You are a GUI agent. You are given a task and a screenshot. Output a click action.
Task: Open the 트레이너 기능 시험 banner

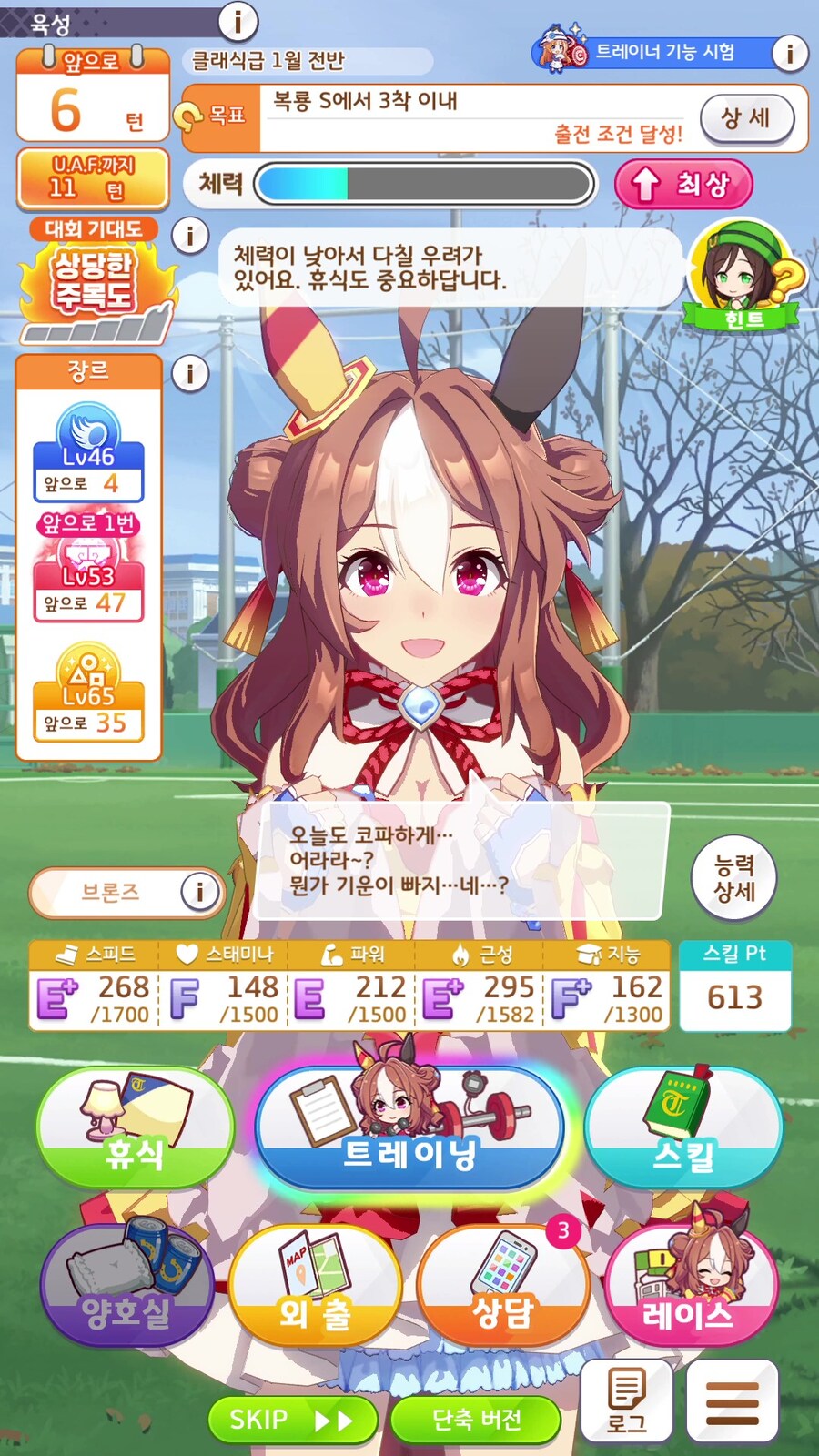tap(651, 53)
